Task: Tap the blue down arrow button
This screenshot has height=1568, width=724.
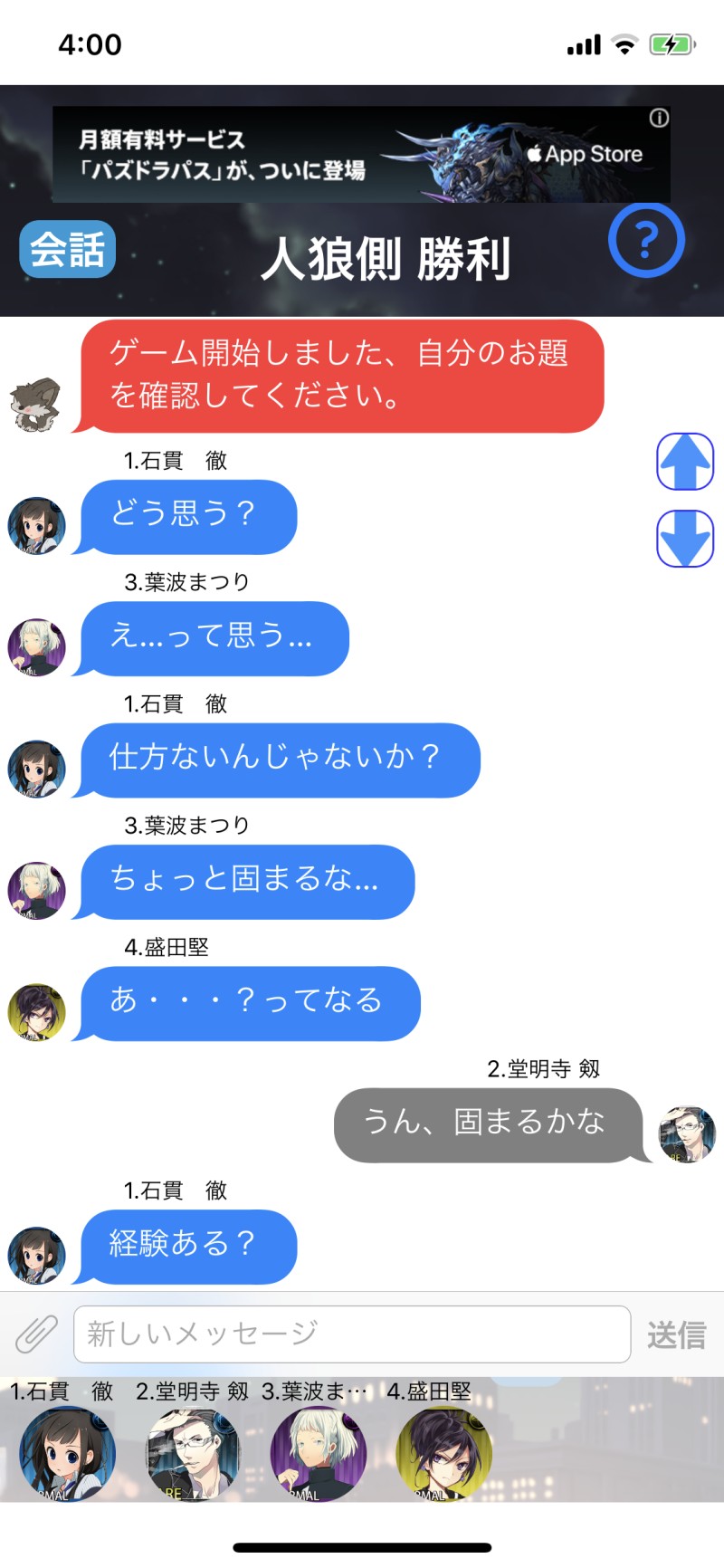Action: pos(685,539)
